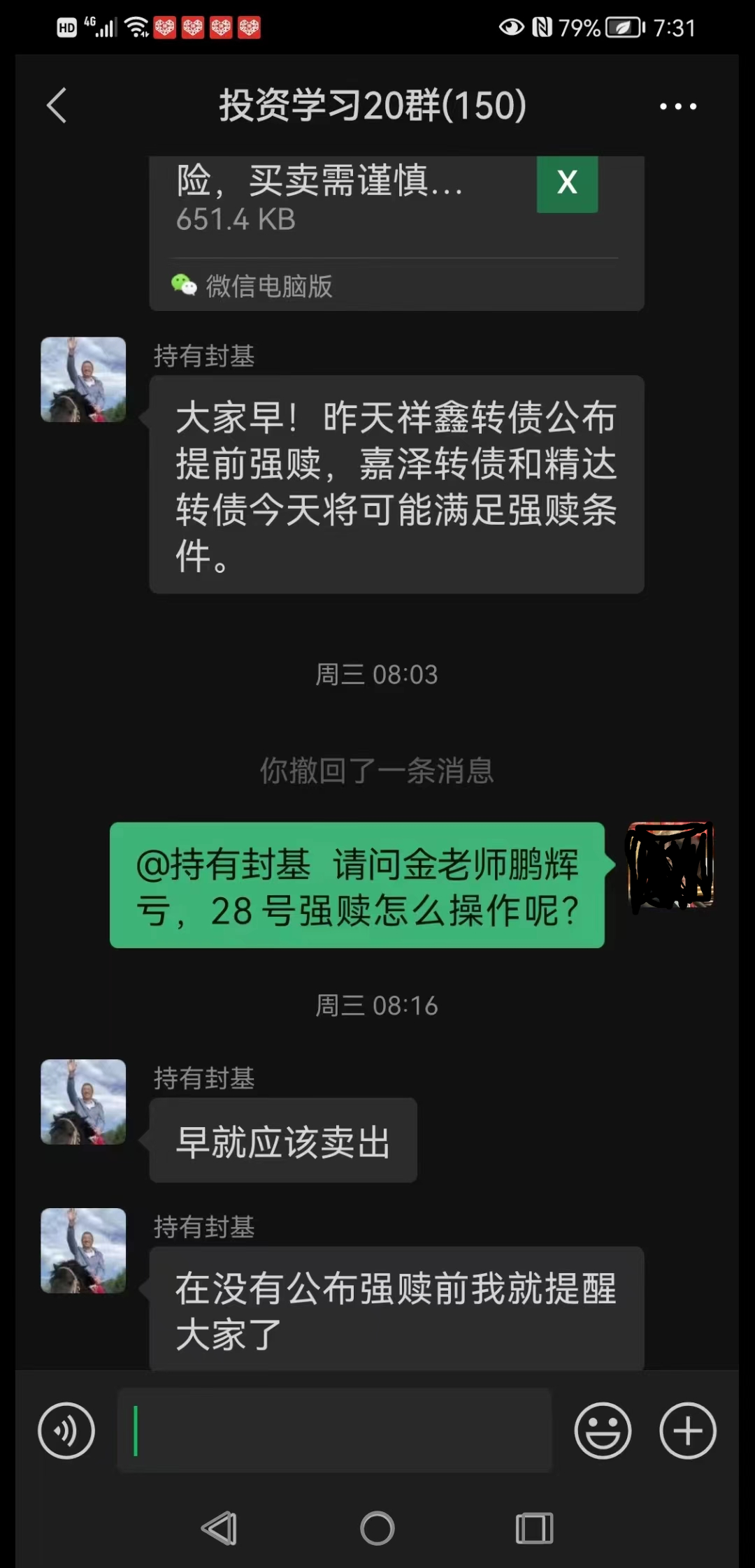Viewport: 755px width, 1568px height.
Task: Tap 持有封基's avatar beside 早就应该卖出
Action: pos(83,1102)
